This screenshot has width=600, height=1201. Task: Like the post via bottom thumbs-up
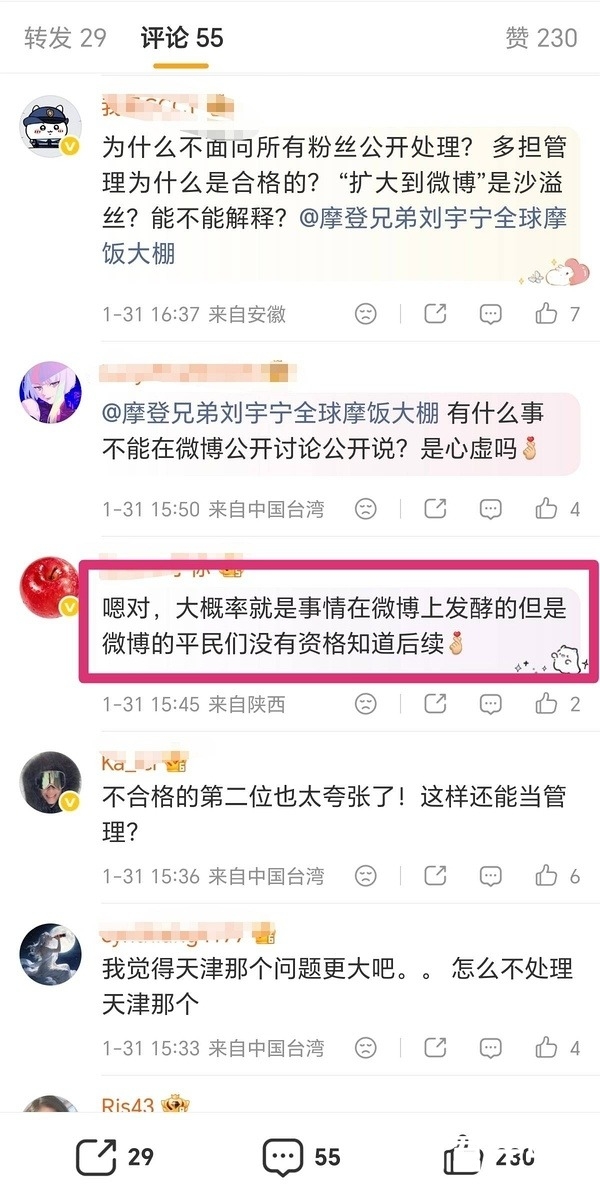(490, 1157)
